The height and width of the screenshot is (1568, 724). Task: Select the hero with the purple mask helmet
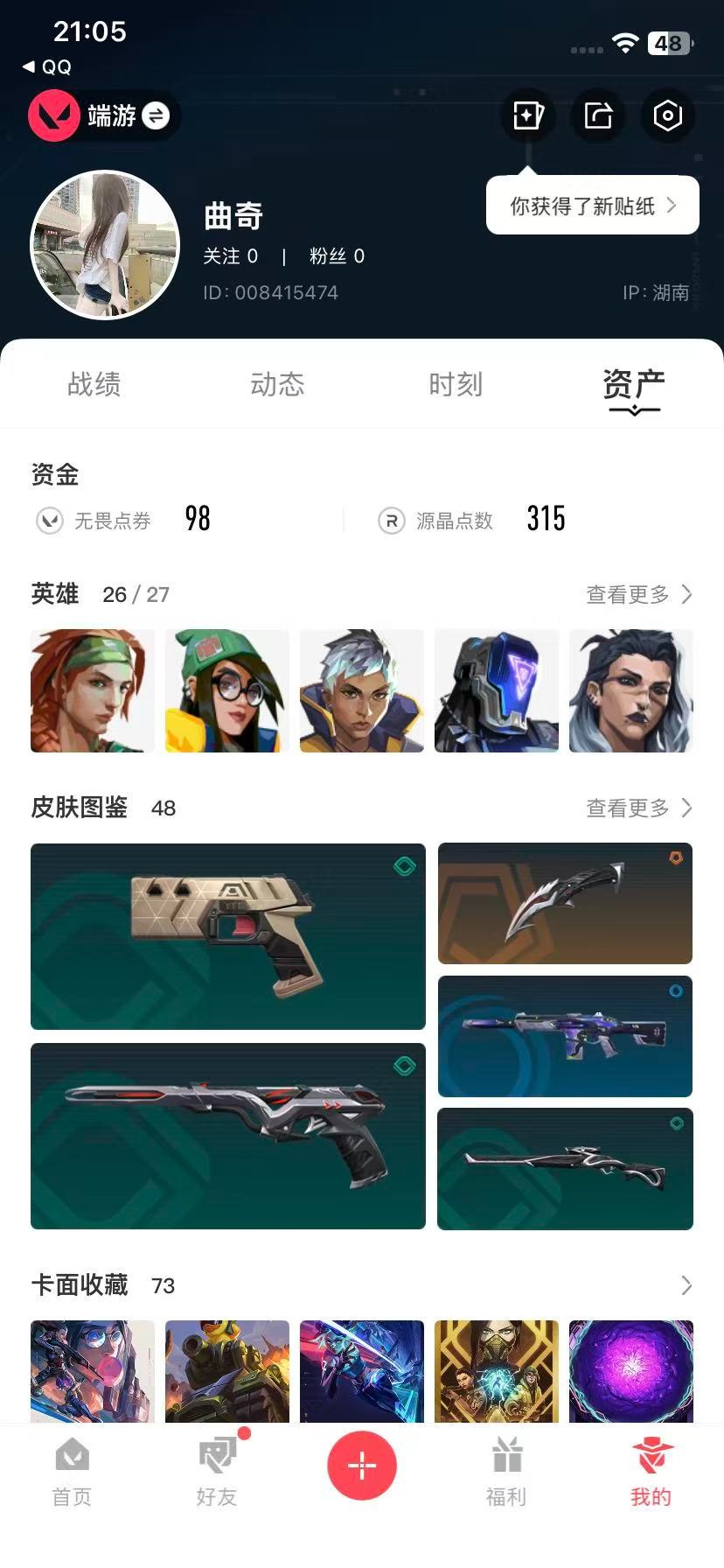tap(496, 691)
